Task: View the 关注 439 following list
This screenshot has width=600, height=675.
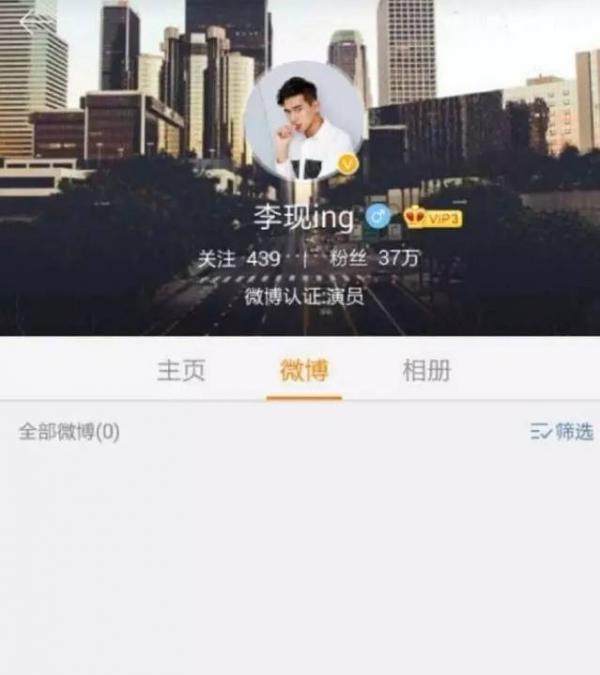Action: [238, 258]
